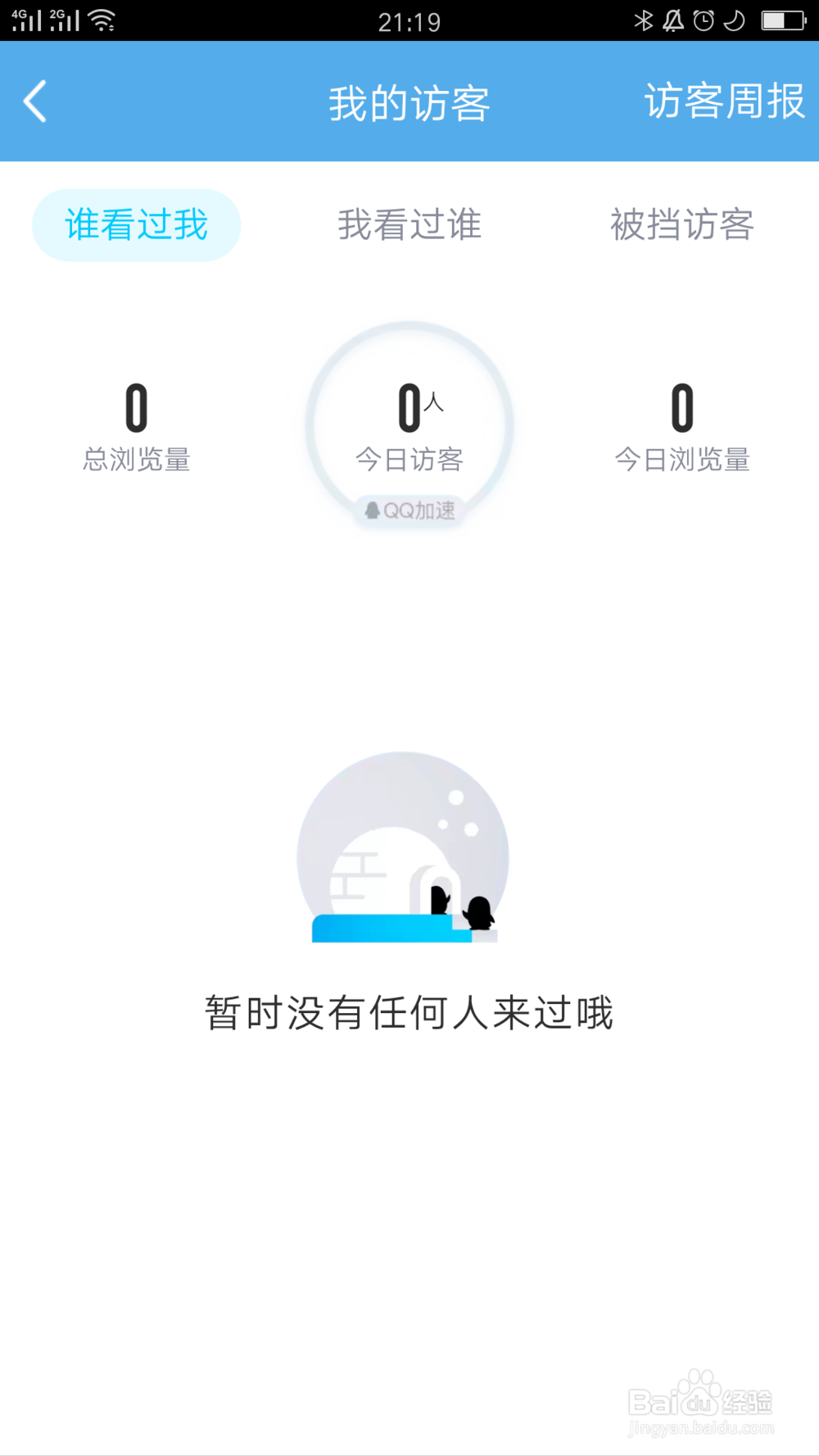Switch to the 我看过谁 tab
819x1456 pixels.
tap(410, 224)
